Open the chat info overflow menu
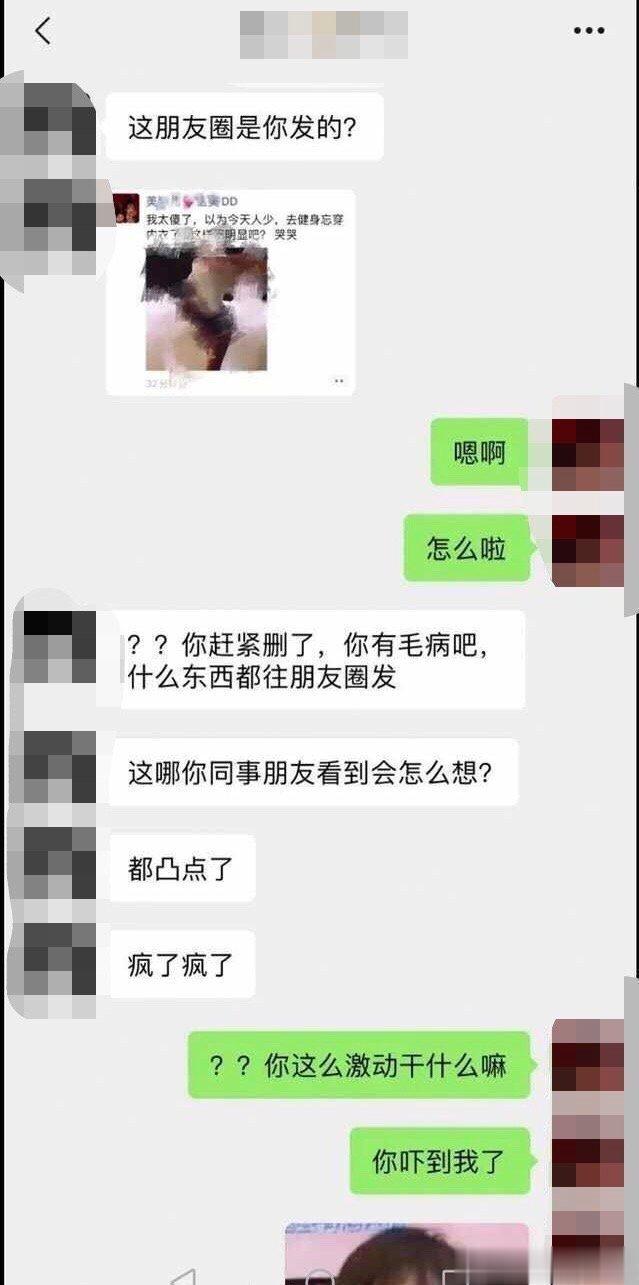 (x=589, y=31)
